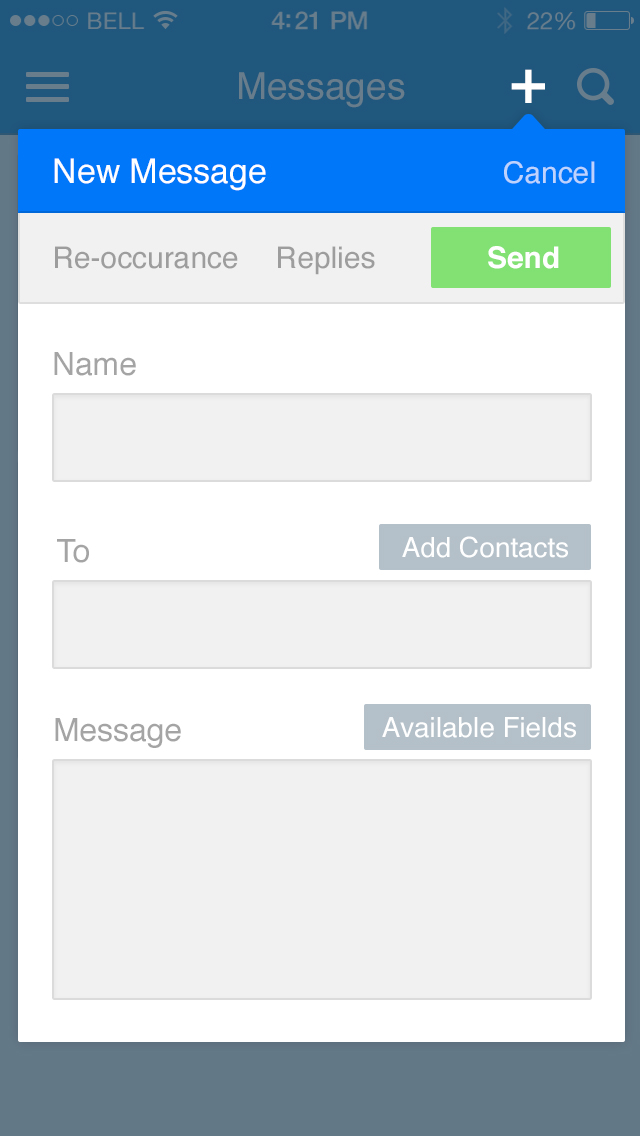Open the hamburger drawer menu
Viewport: 640px width, 1136px height.
(47, 87)
